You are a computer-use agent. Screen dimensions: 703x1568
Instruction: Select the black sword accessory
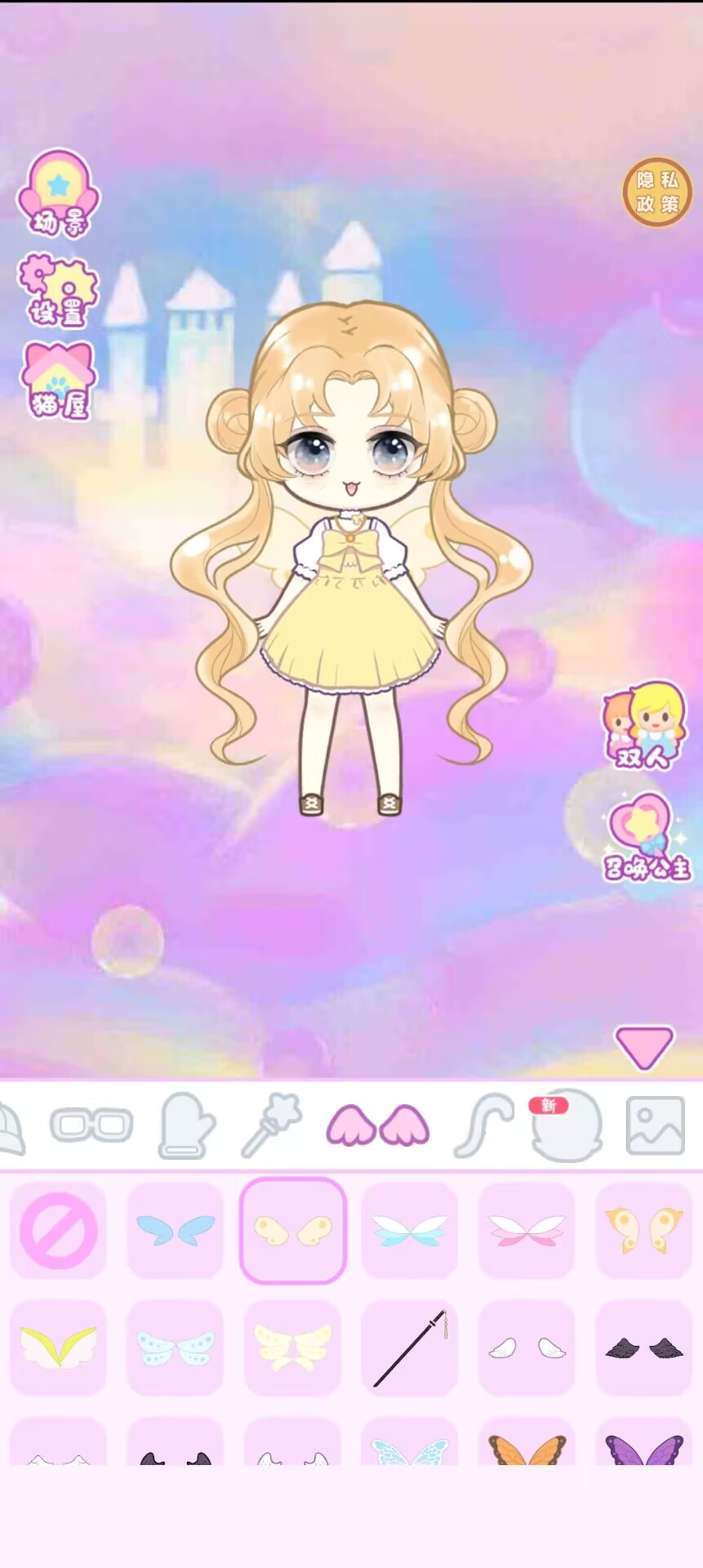[x=410, y=1347]
